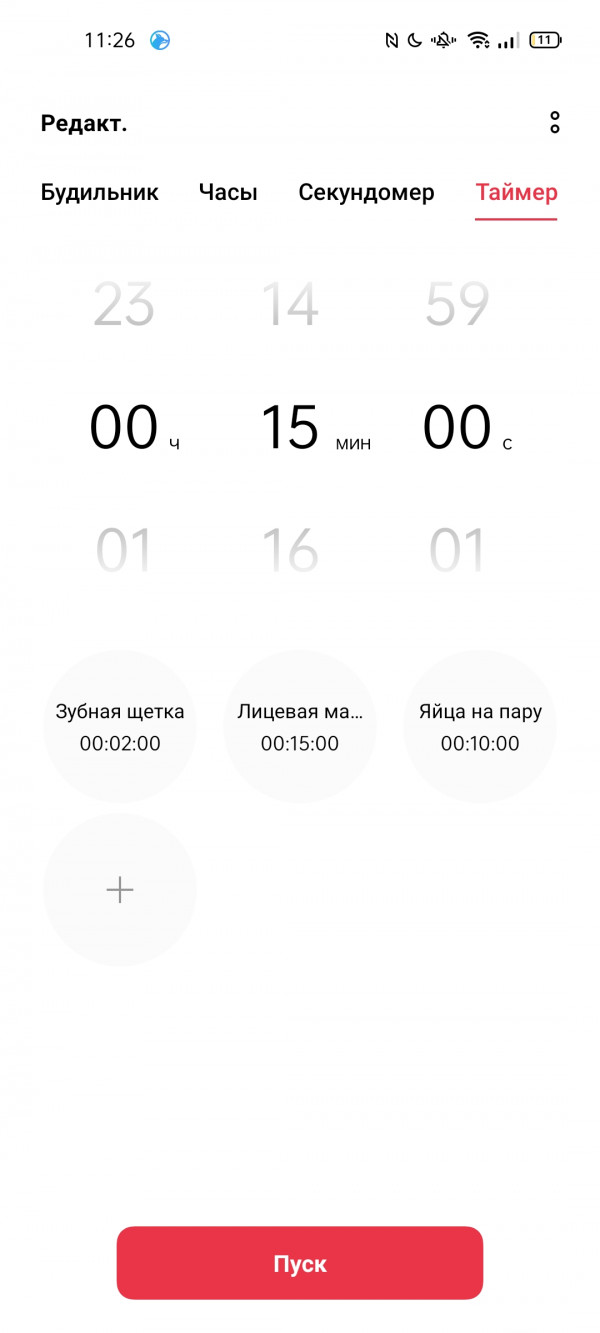Set hours to 01 in the picker

[x=124, y=551]
